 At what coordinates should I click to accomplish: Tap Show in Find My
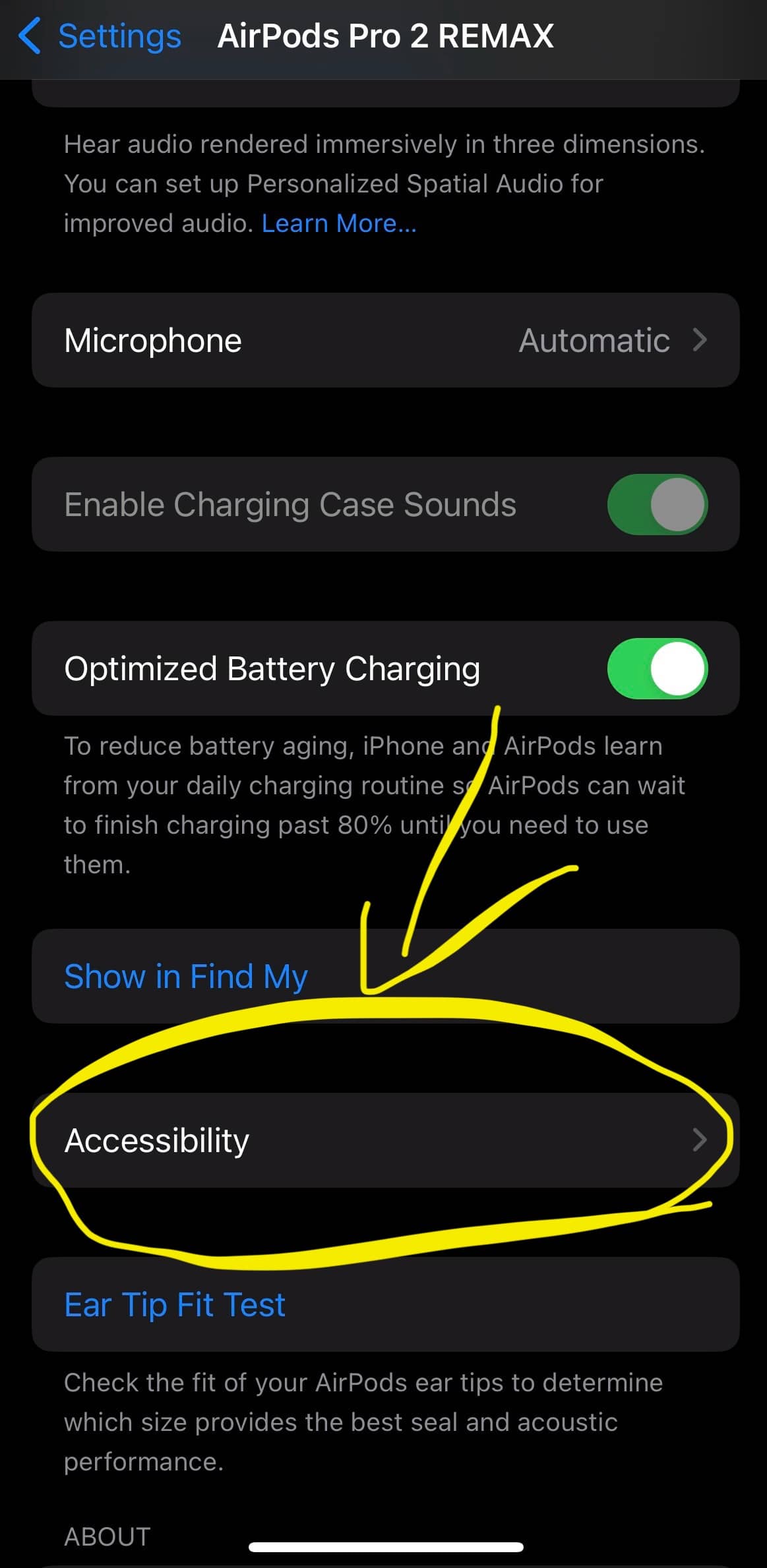186,976
